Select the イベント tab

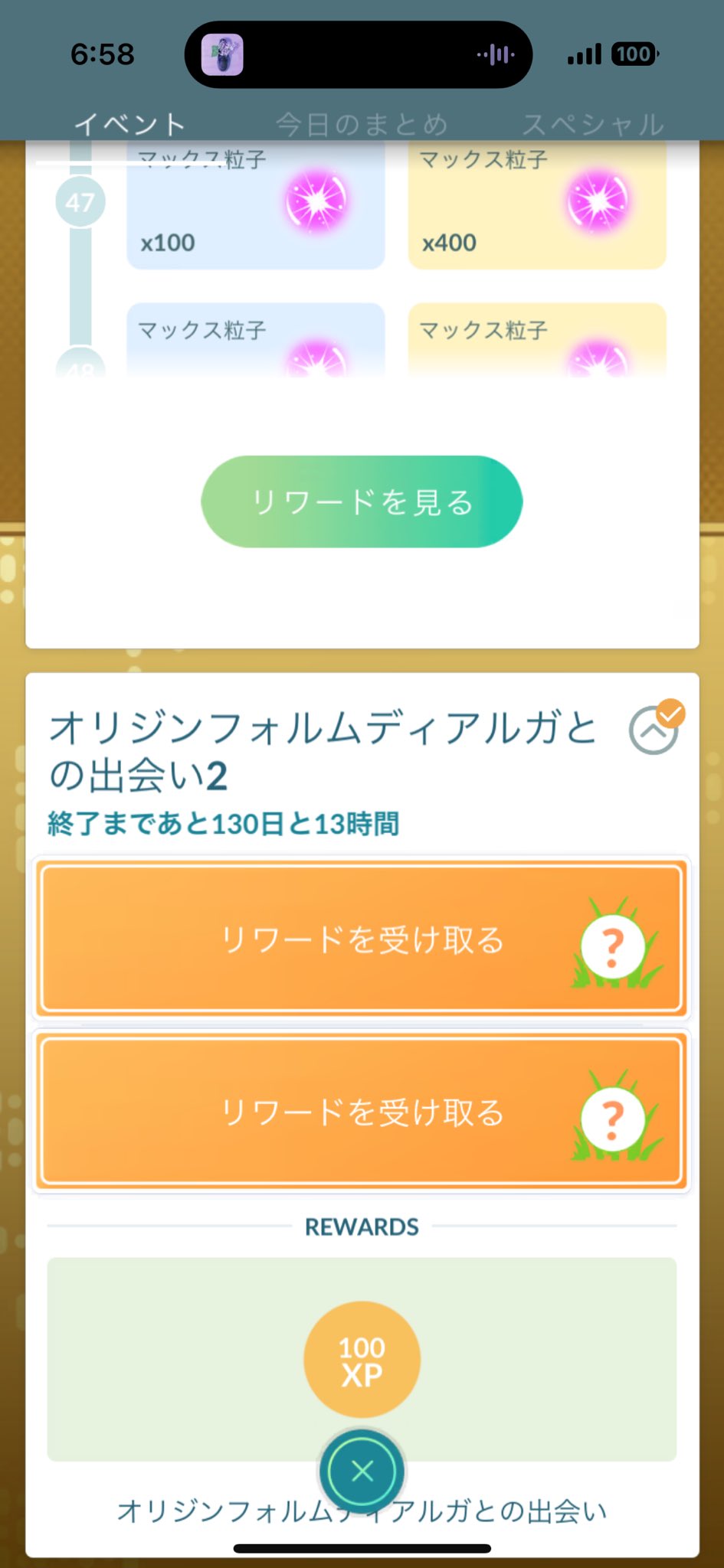point(130,123)
